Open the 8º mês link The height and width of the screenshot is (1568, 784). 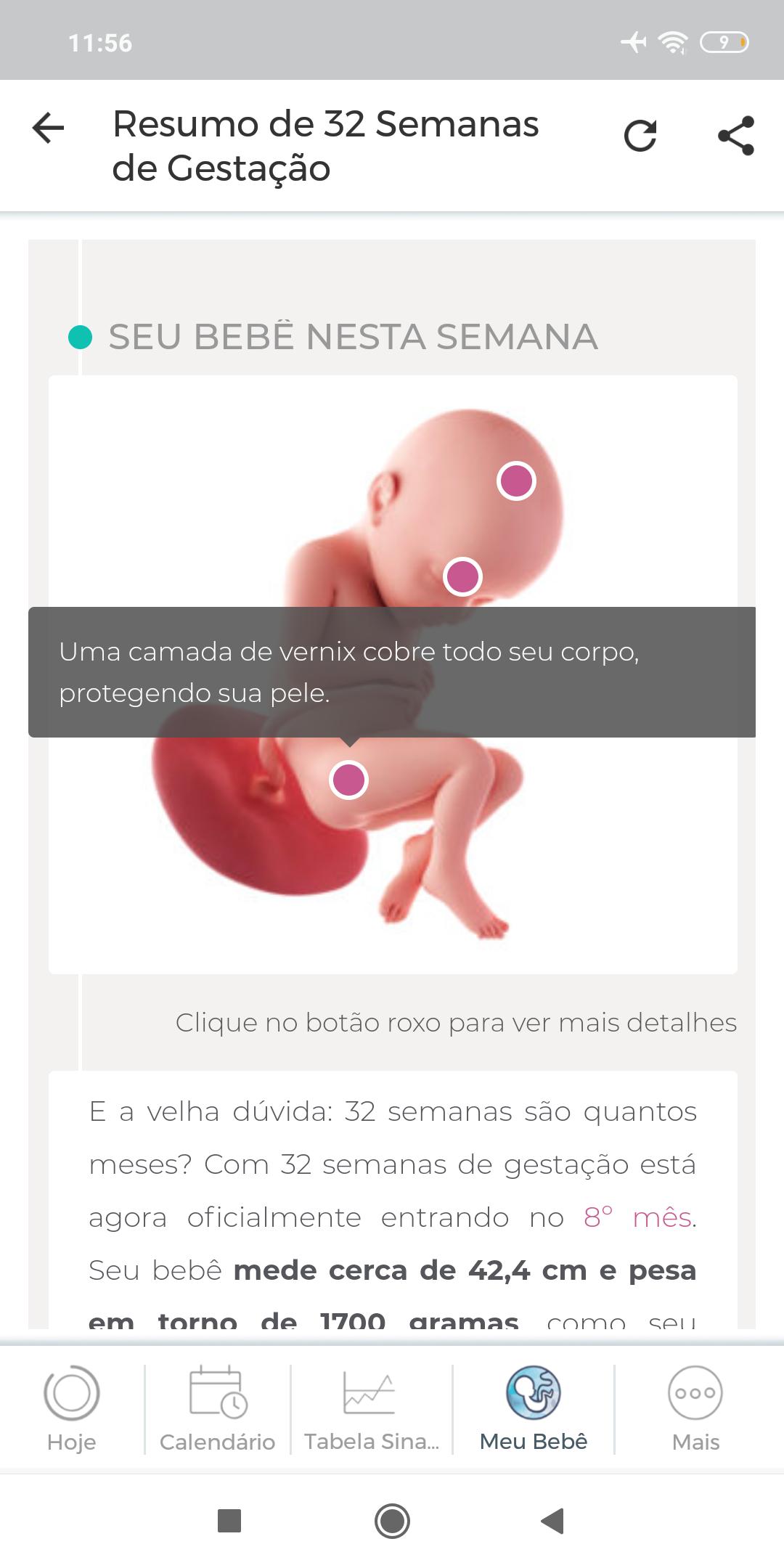[637, 1217]
